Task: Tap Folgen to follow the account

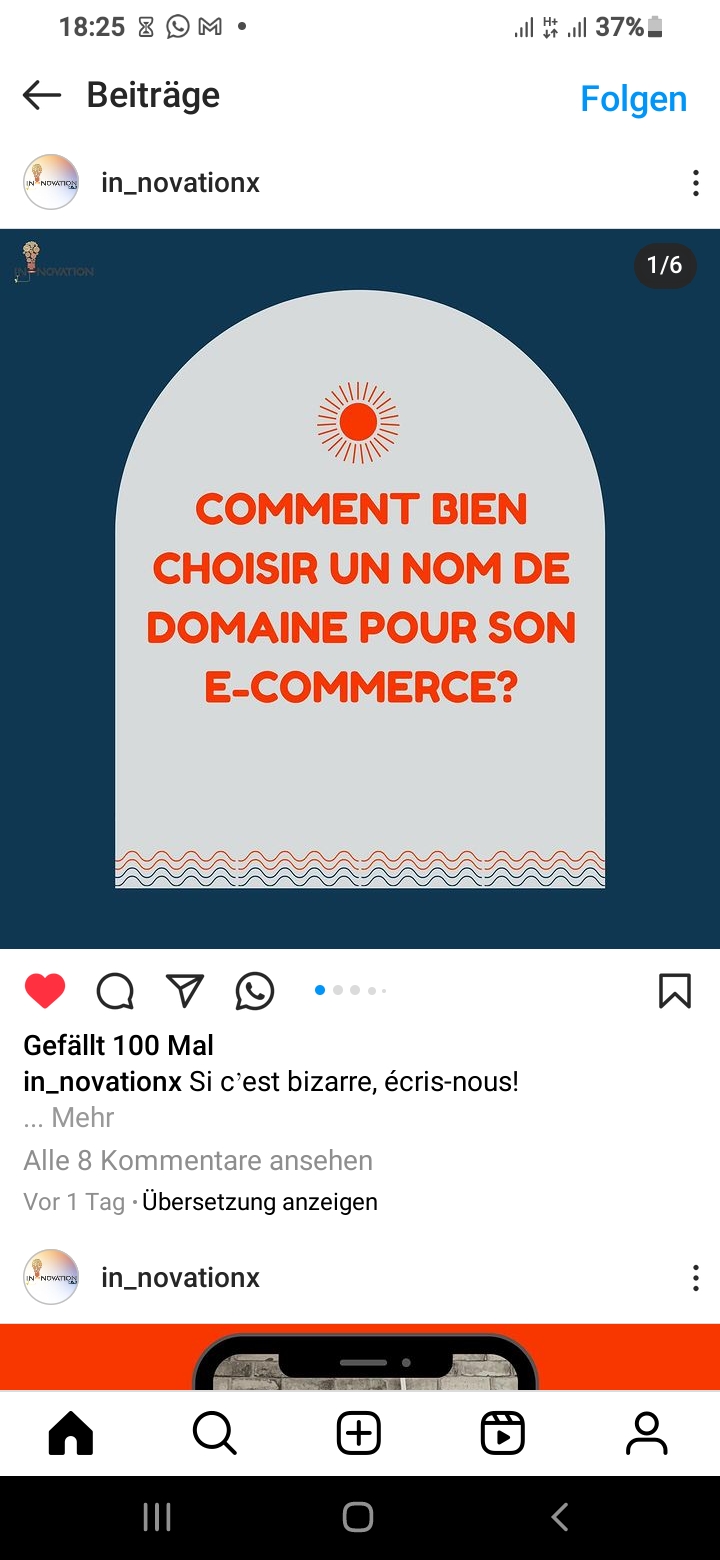Action: 633,99
